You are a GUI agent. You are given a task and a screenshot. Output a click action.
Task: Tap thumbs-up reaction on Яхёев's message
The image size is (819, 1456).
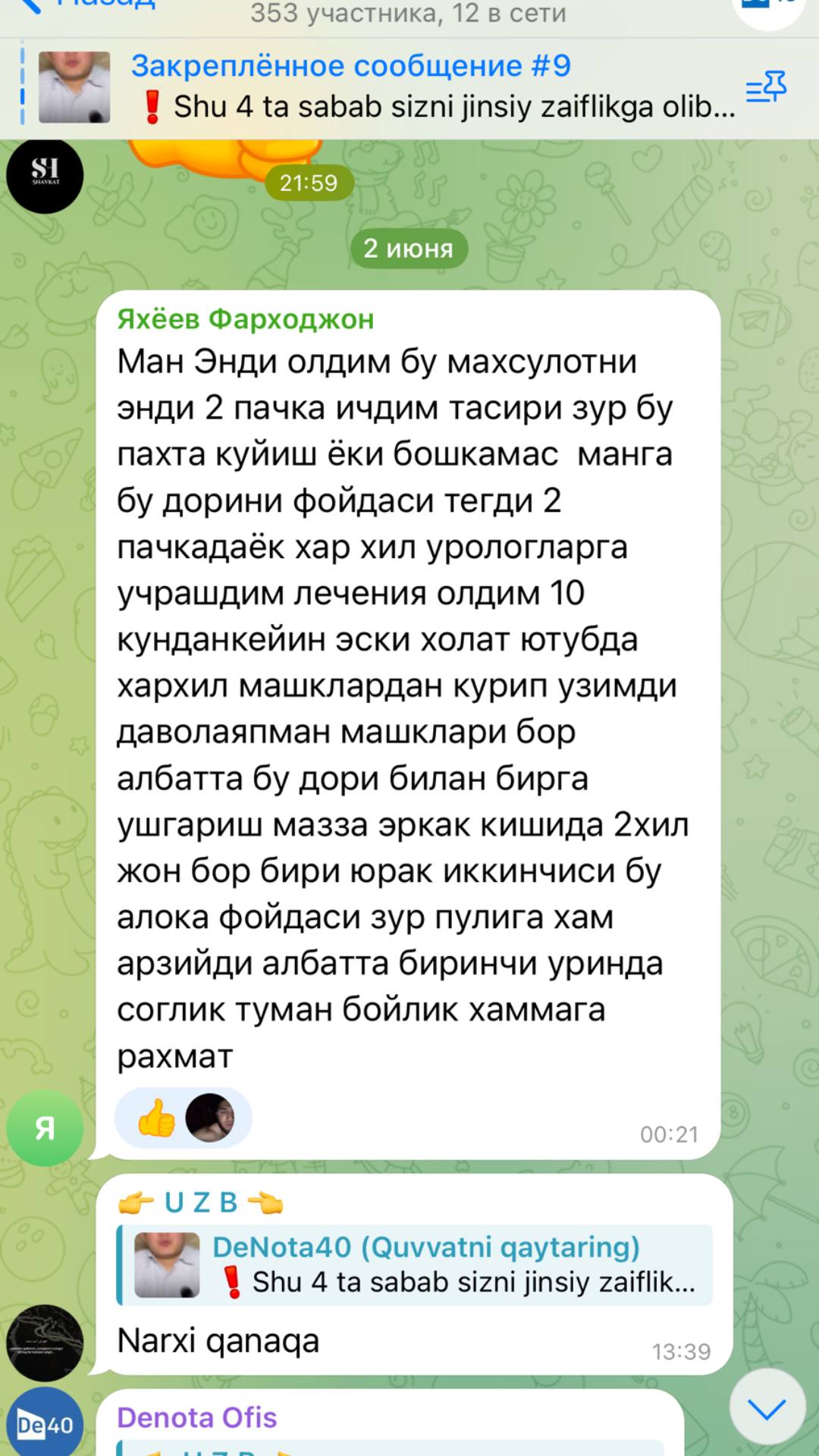[157, 1118]
